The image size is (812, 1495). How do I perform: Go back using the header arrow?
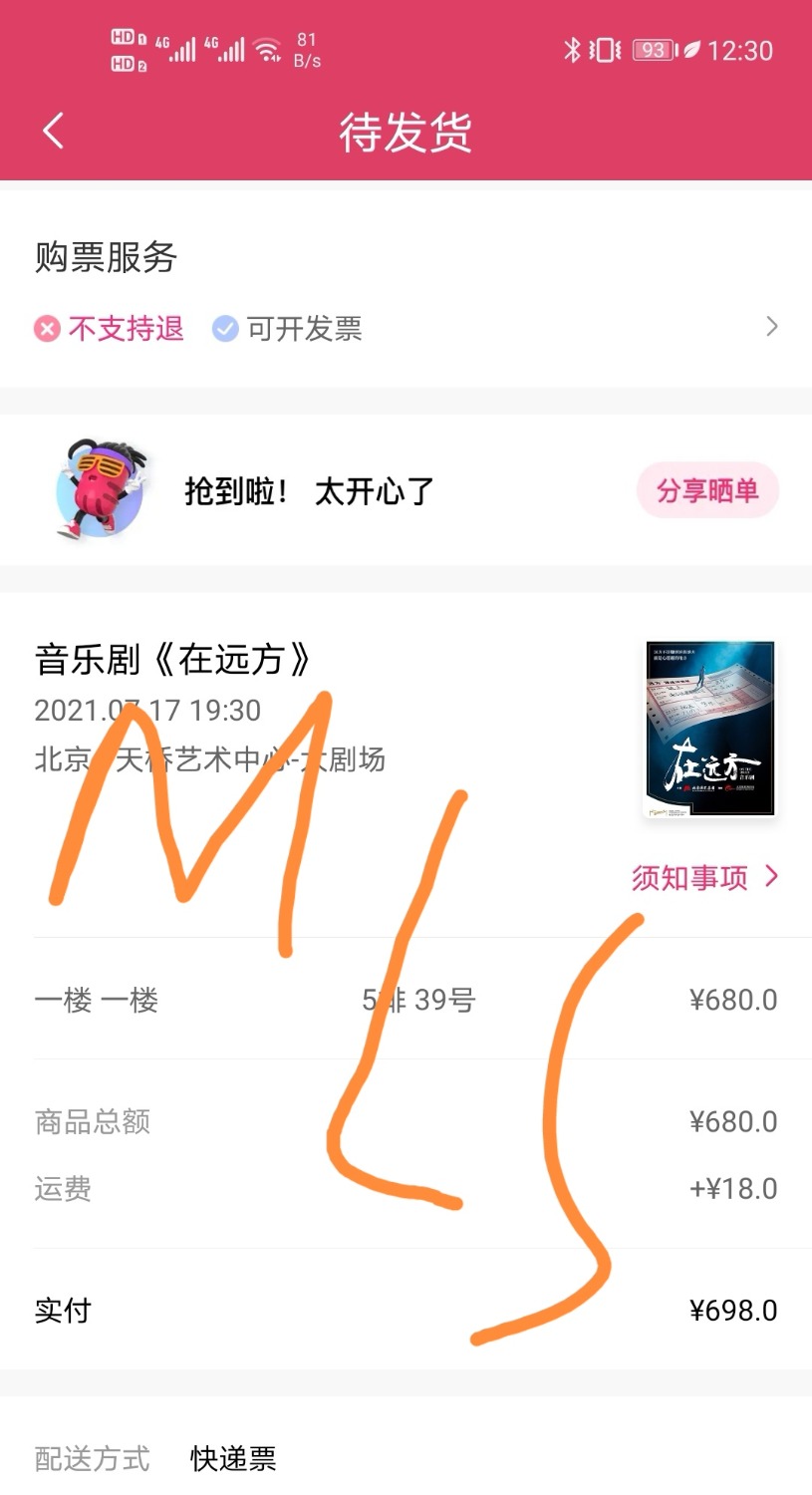(54, 131)
